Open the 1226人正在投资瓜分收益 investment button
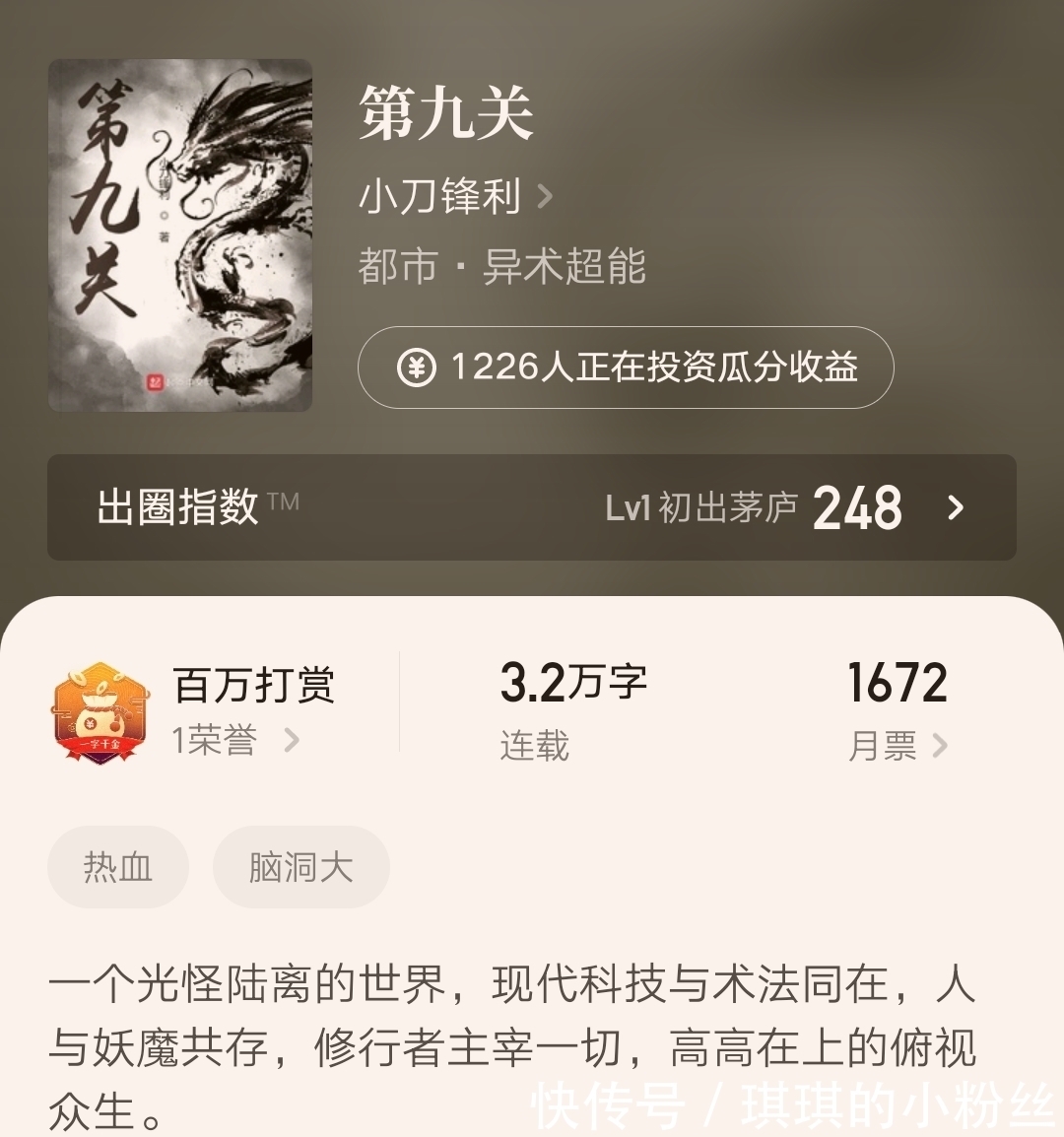The height and width of the screenshot is (1137, 1064). pos(625,368)
